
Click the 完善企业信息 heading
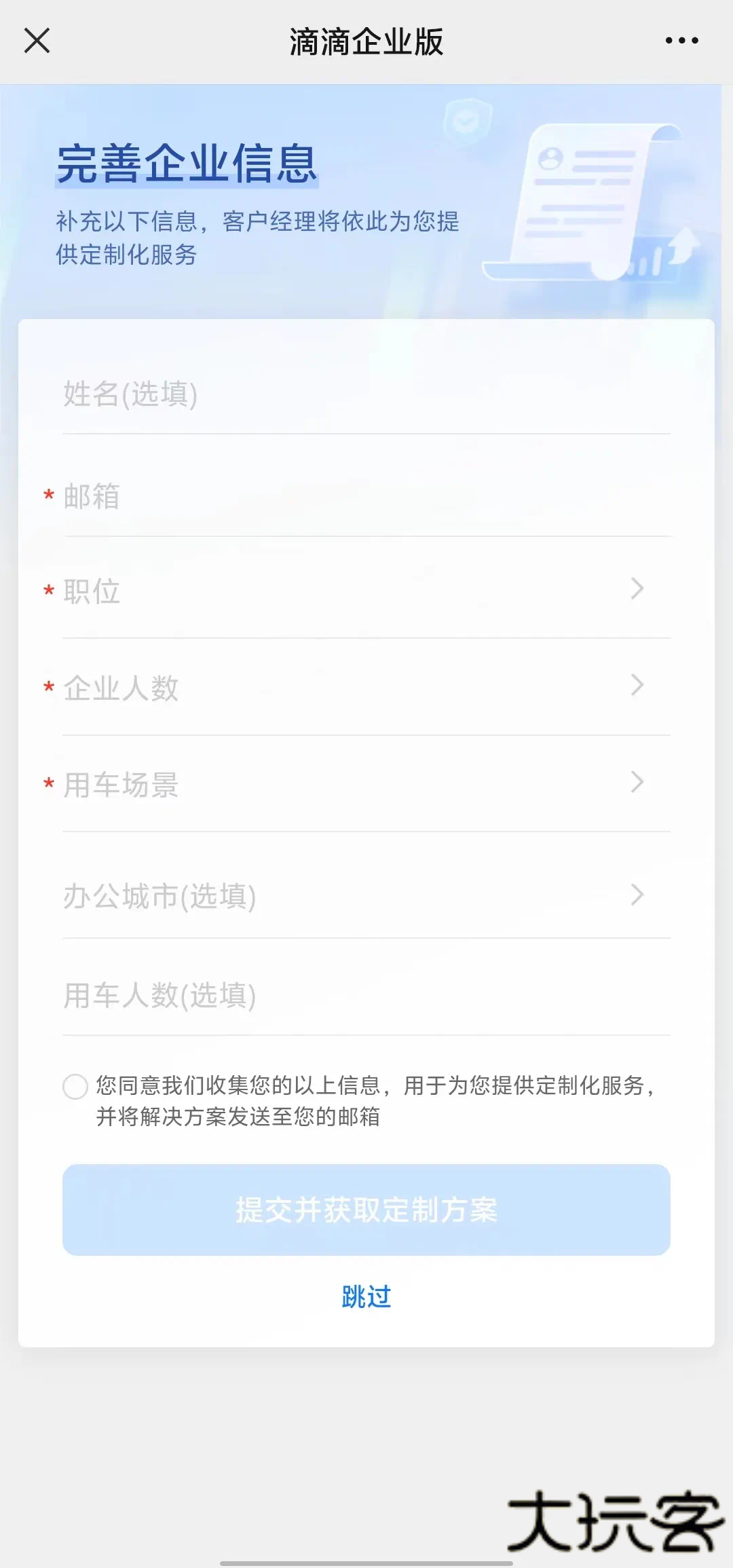tap(187, 164)
